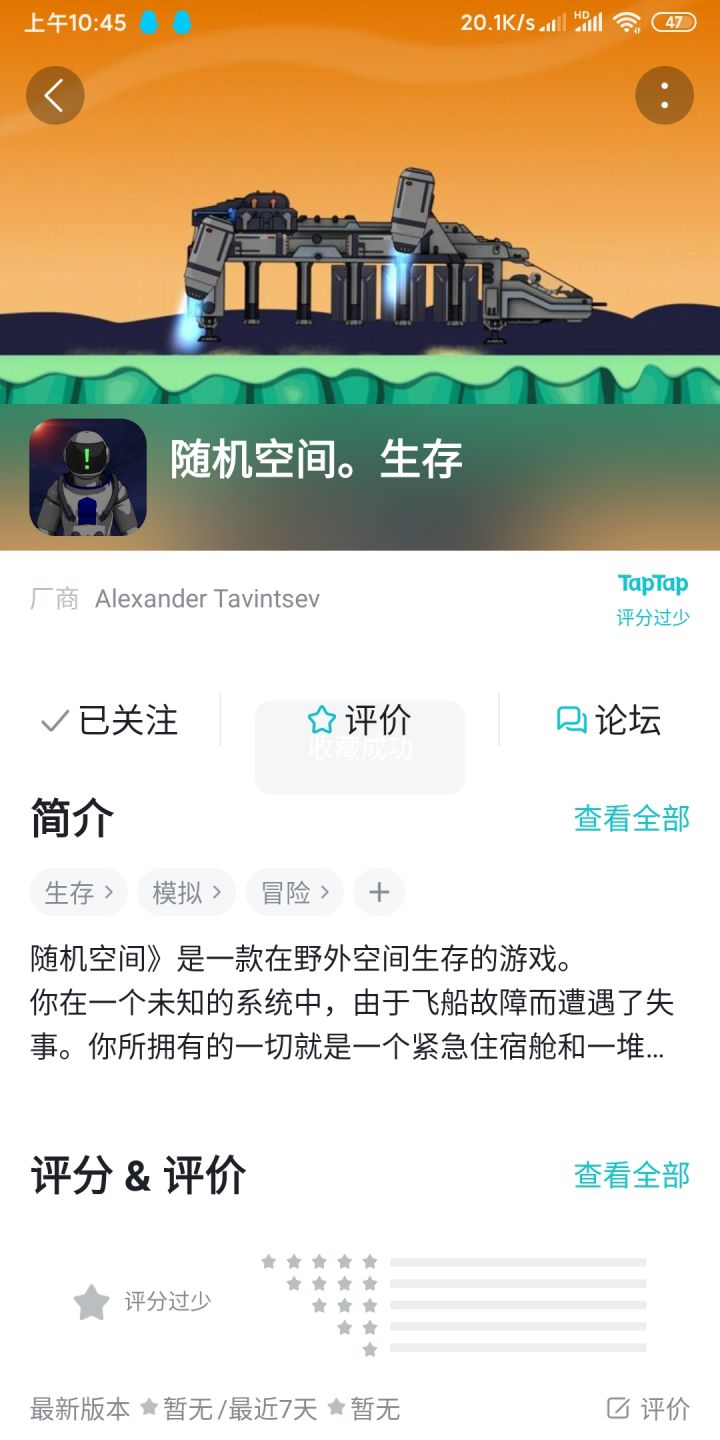Image resolution: width=720 pixels, height=1440 pixels.
Task: Expand the 冒险 tag
Action: pos(293,891)
